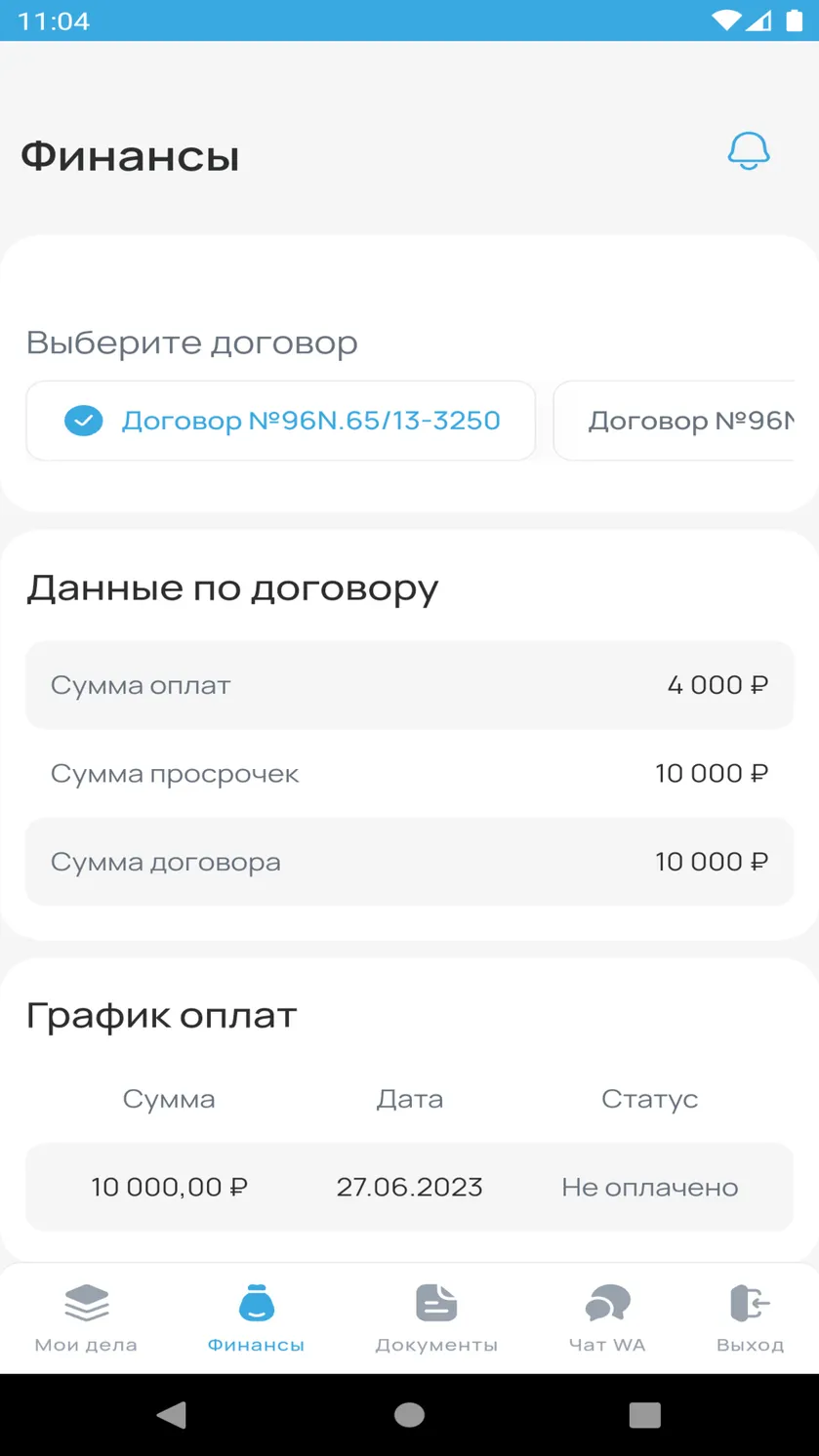Tap Выход to log out
This screenshot has width=819, height=1456.
tap(750, 1318)
